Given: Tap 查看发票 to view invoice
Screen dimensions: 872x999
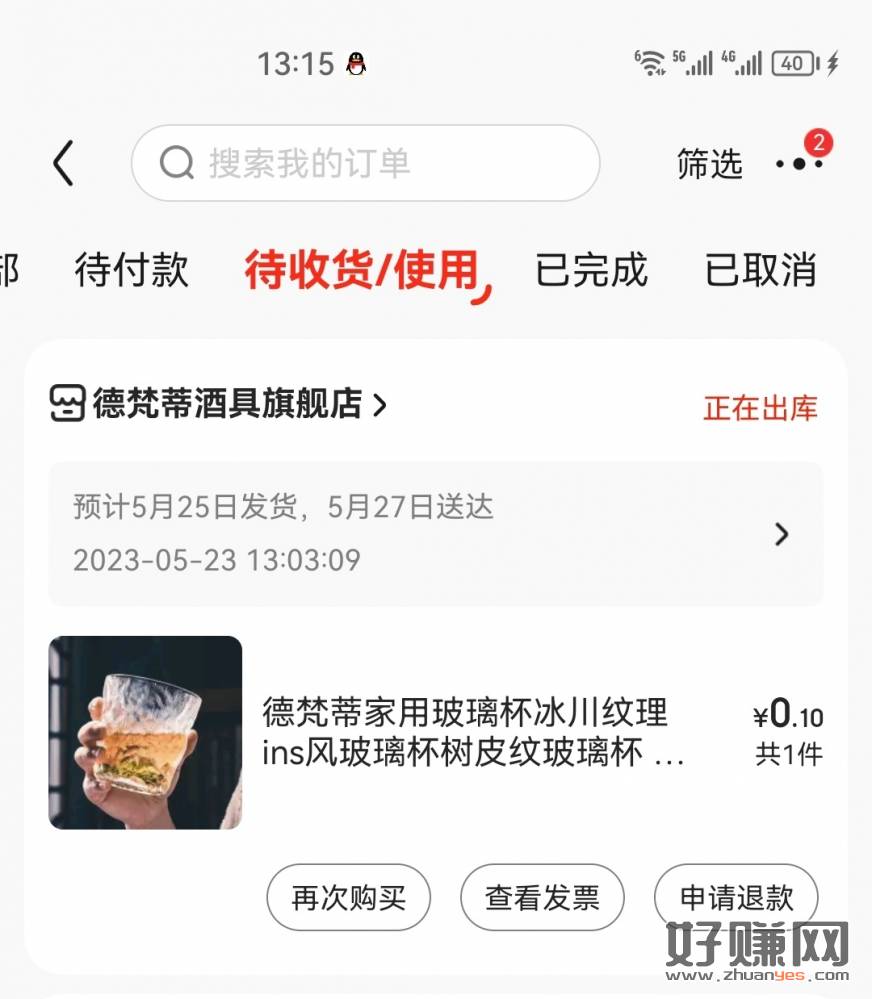Looking at the screenshot, I should pyautogui.click(x=542, y=897).
